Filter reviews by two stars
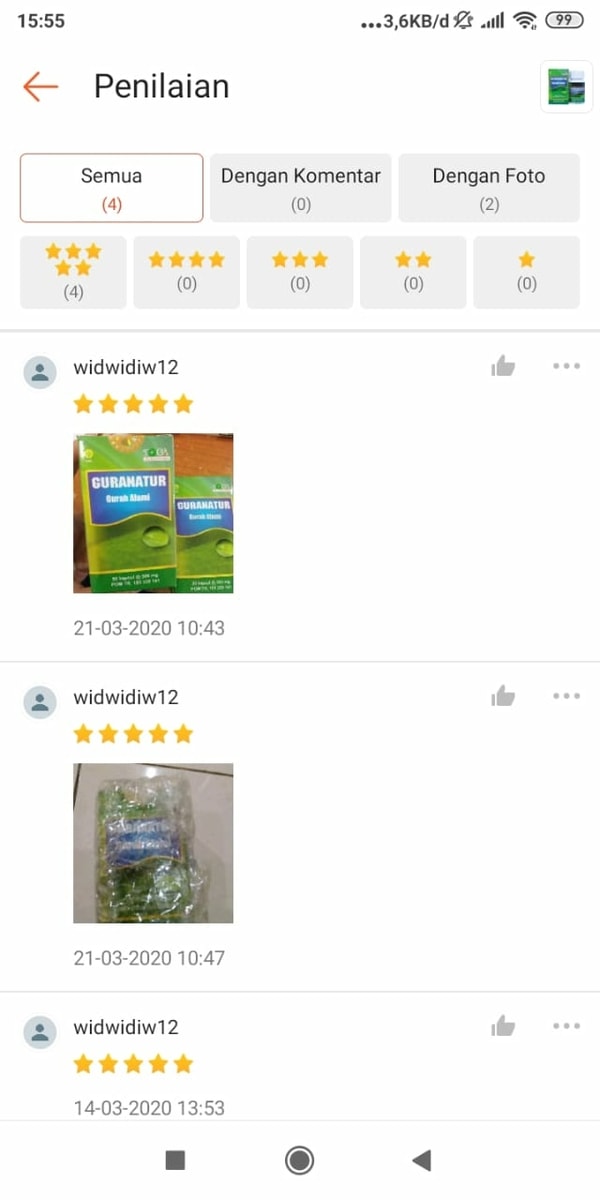Image resolution: width=600 pixels, height=1200 pixels. click(413, 272)
